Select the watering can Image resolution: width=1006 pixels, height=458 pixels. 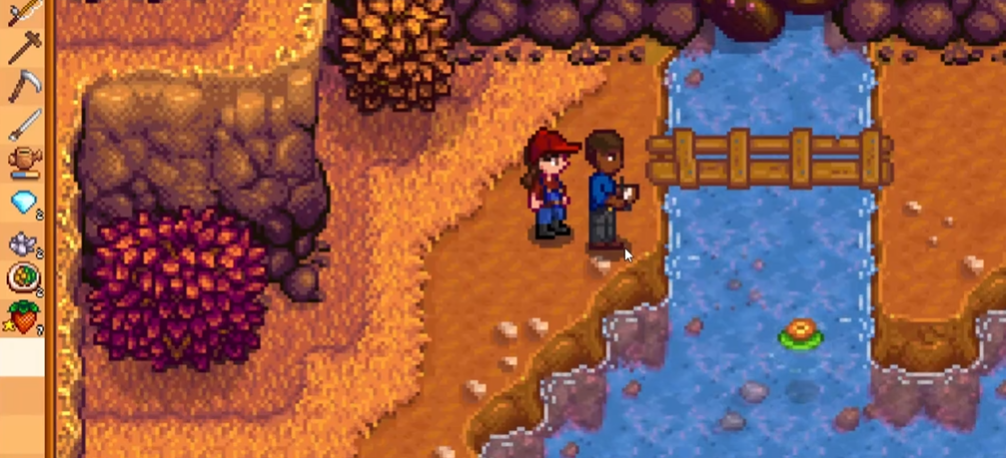23,162
